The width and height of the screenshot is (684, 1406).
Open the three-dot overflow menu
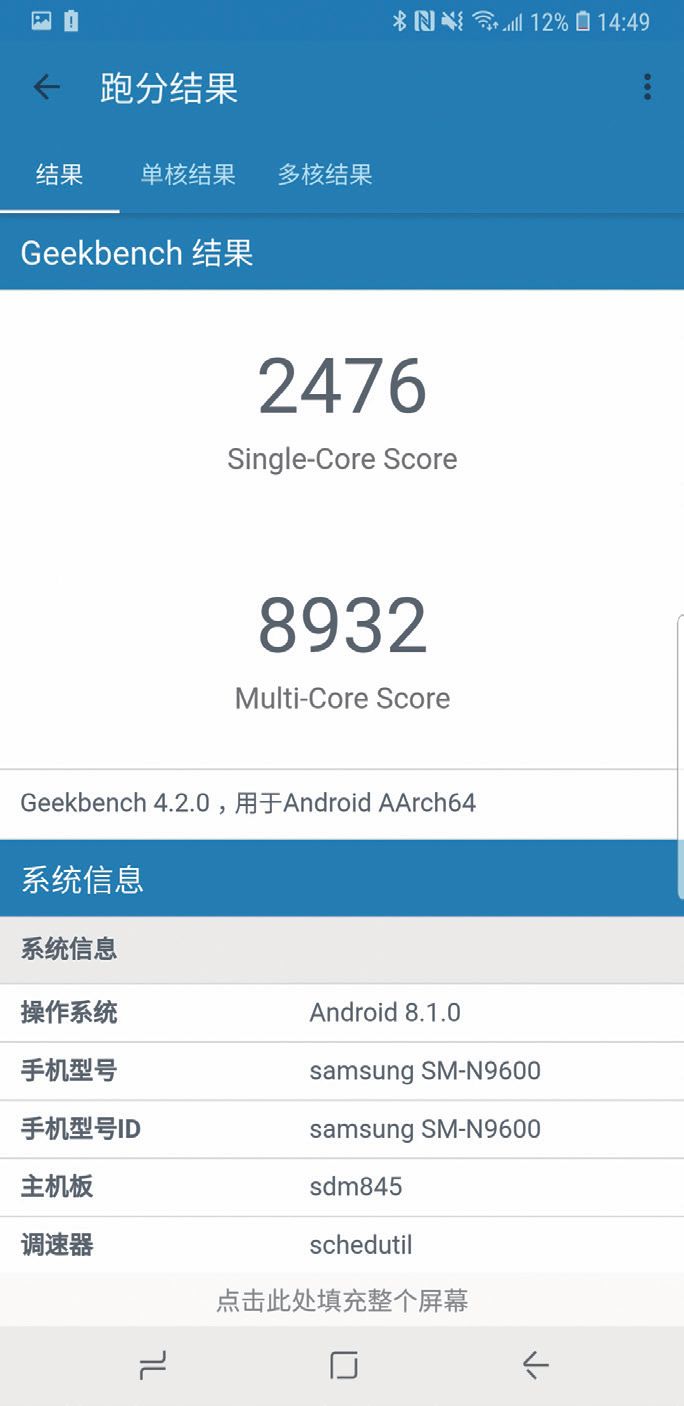(x=647, y=88)
